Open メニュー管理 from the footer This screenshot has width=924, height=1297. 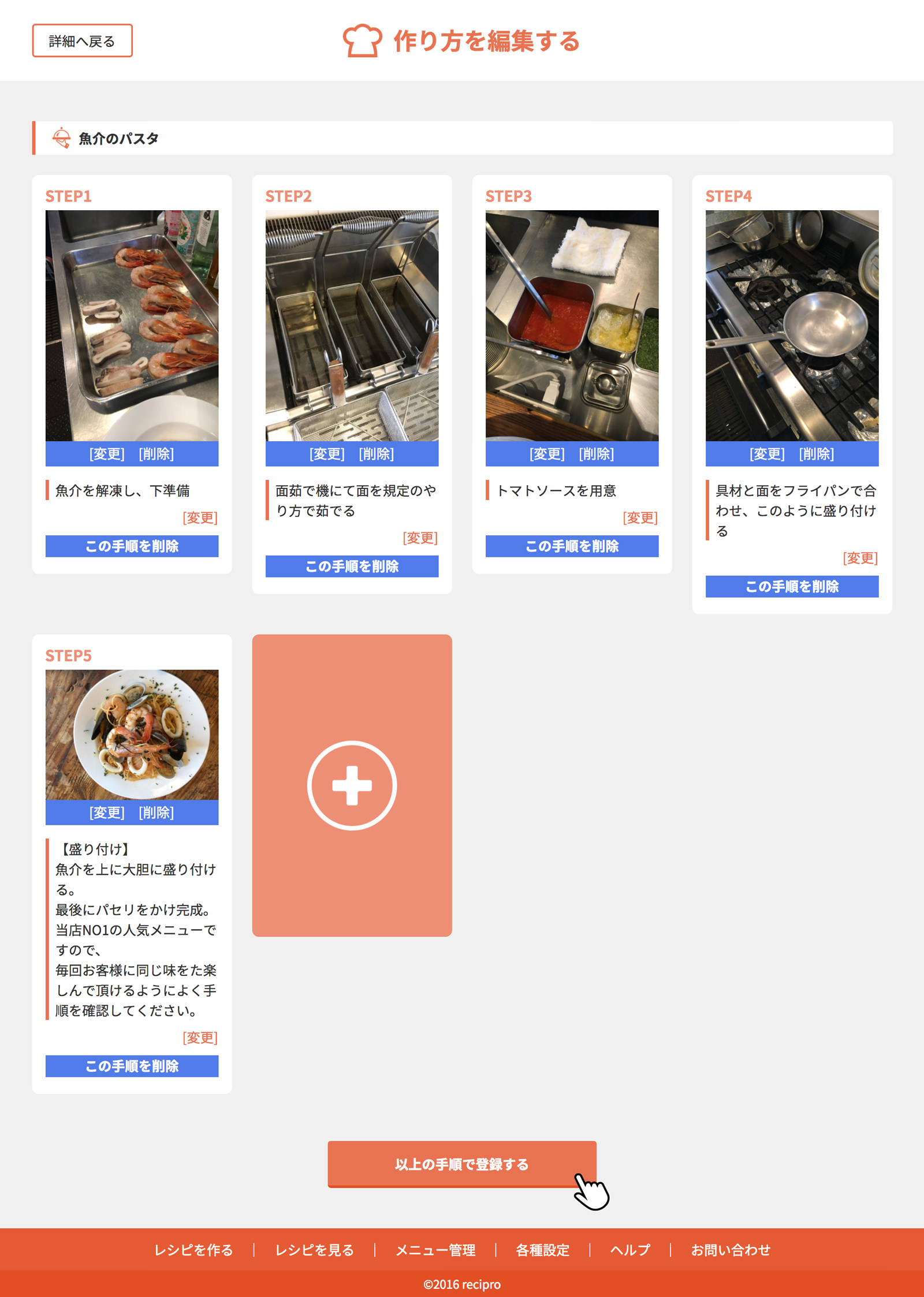435,1250
